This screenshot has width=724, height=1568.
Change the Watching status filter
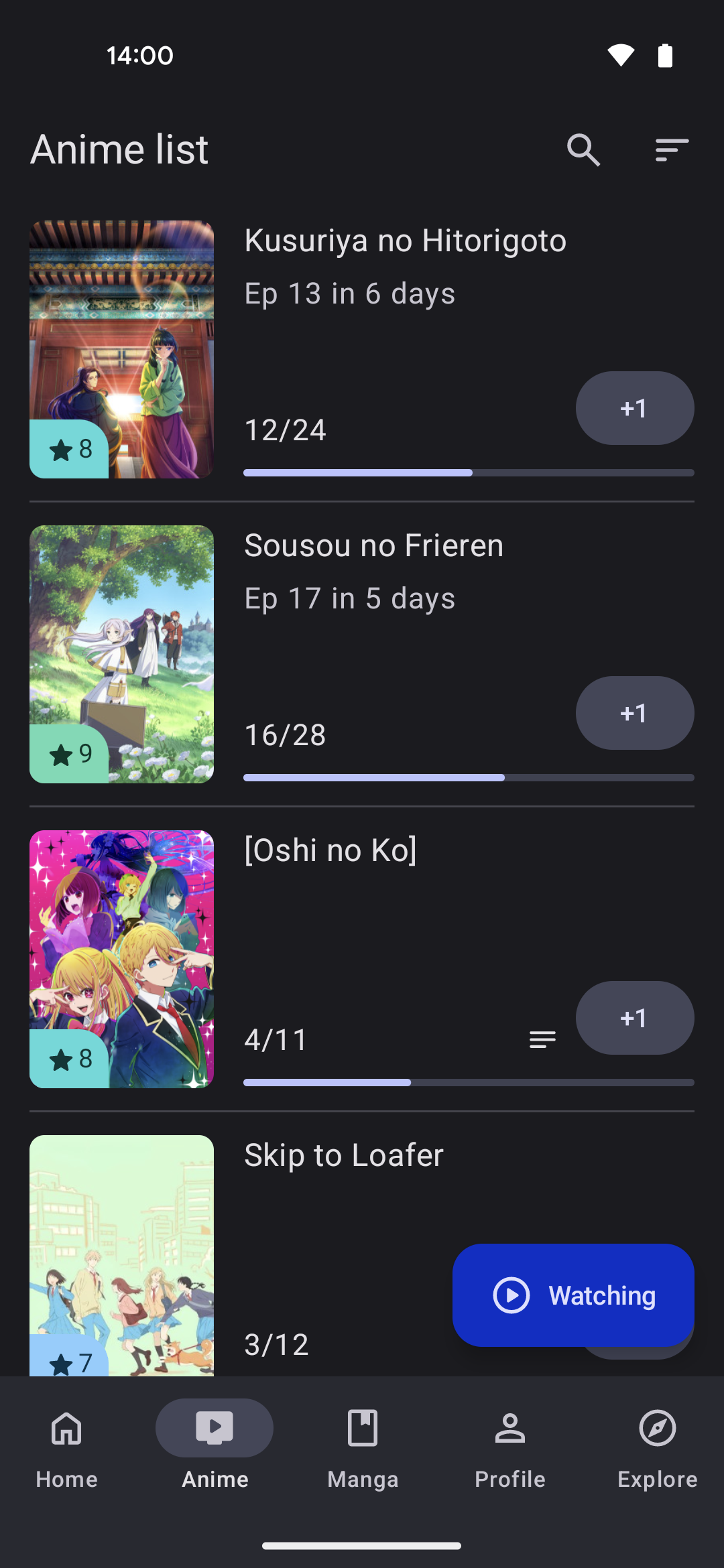click(x=573, y=1295)
